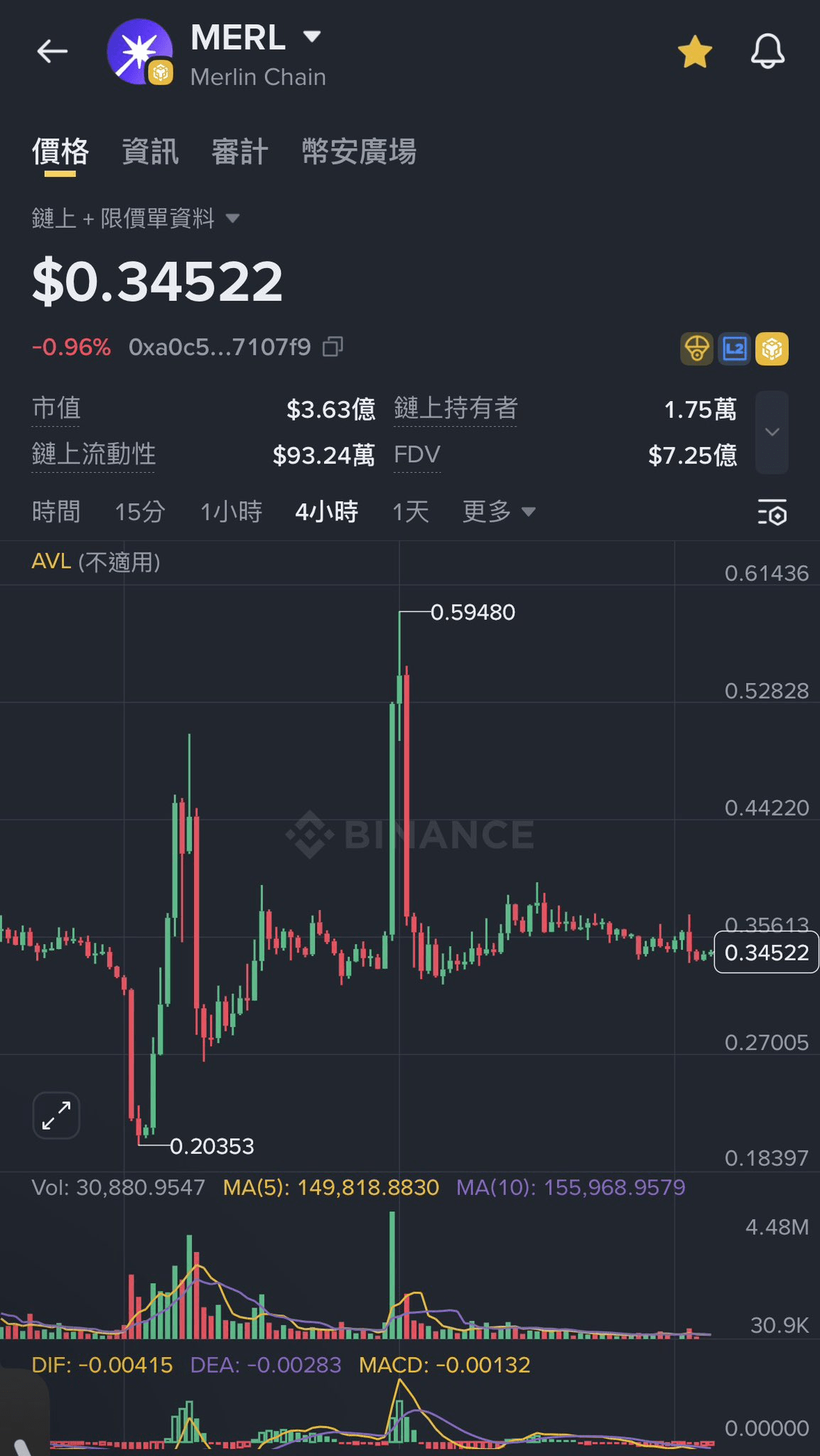Switch to the 資訊 tab
Image resolution: width=820 pixels, height=1456 pixels.
[x=150, y=152]
